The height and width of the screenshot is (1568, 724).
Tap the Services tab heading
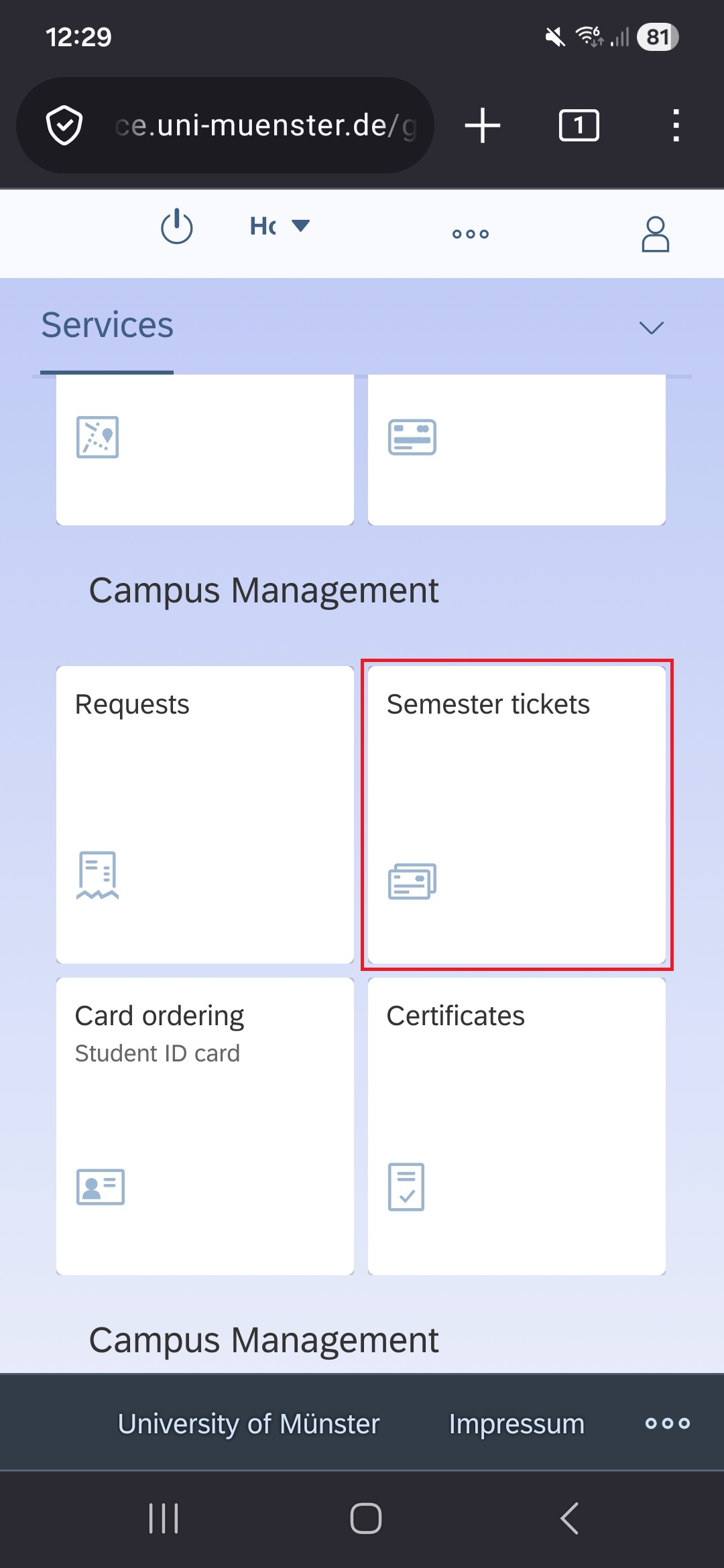pos(107,325)
